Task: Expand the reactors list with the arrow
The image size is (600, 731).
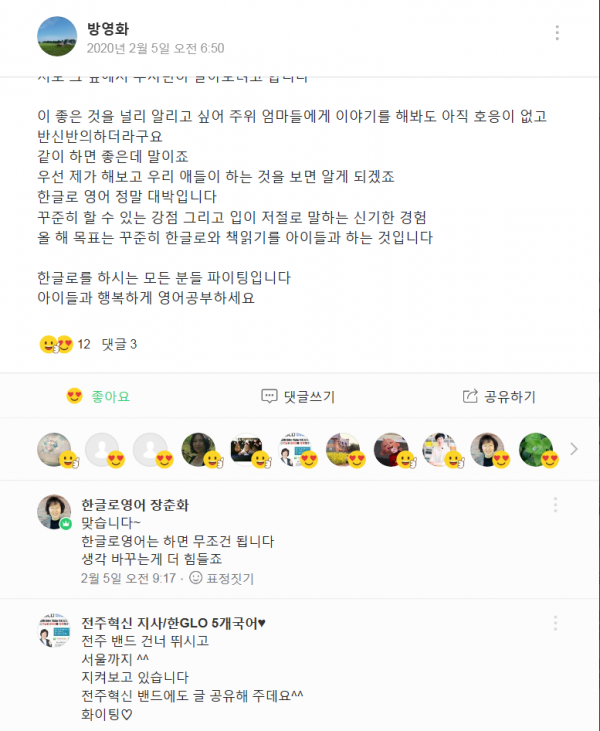Action: tap(574, 449)
